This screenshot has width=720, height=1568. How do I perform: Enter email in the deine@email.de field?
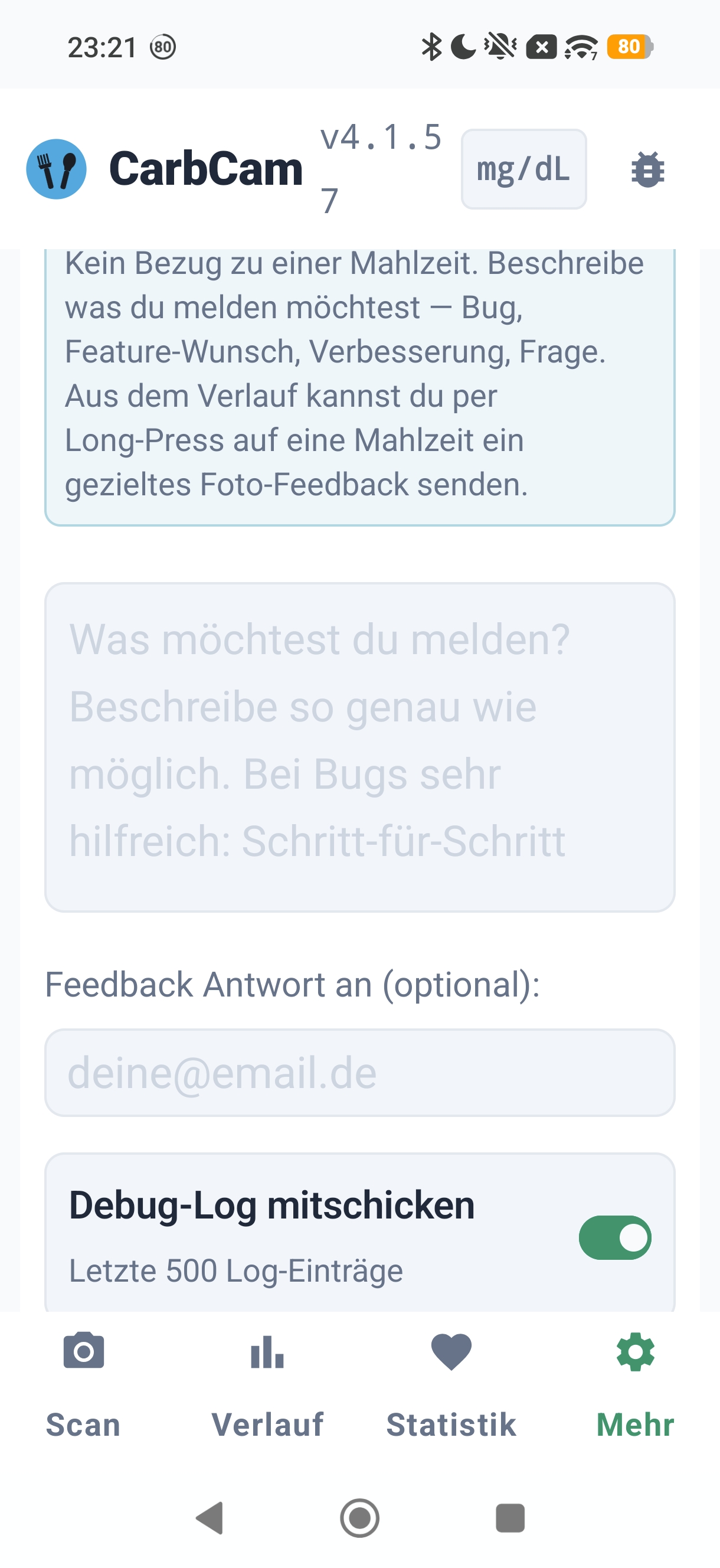[x=359, y=1073]
